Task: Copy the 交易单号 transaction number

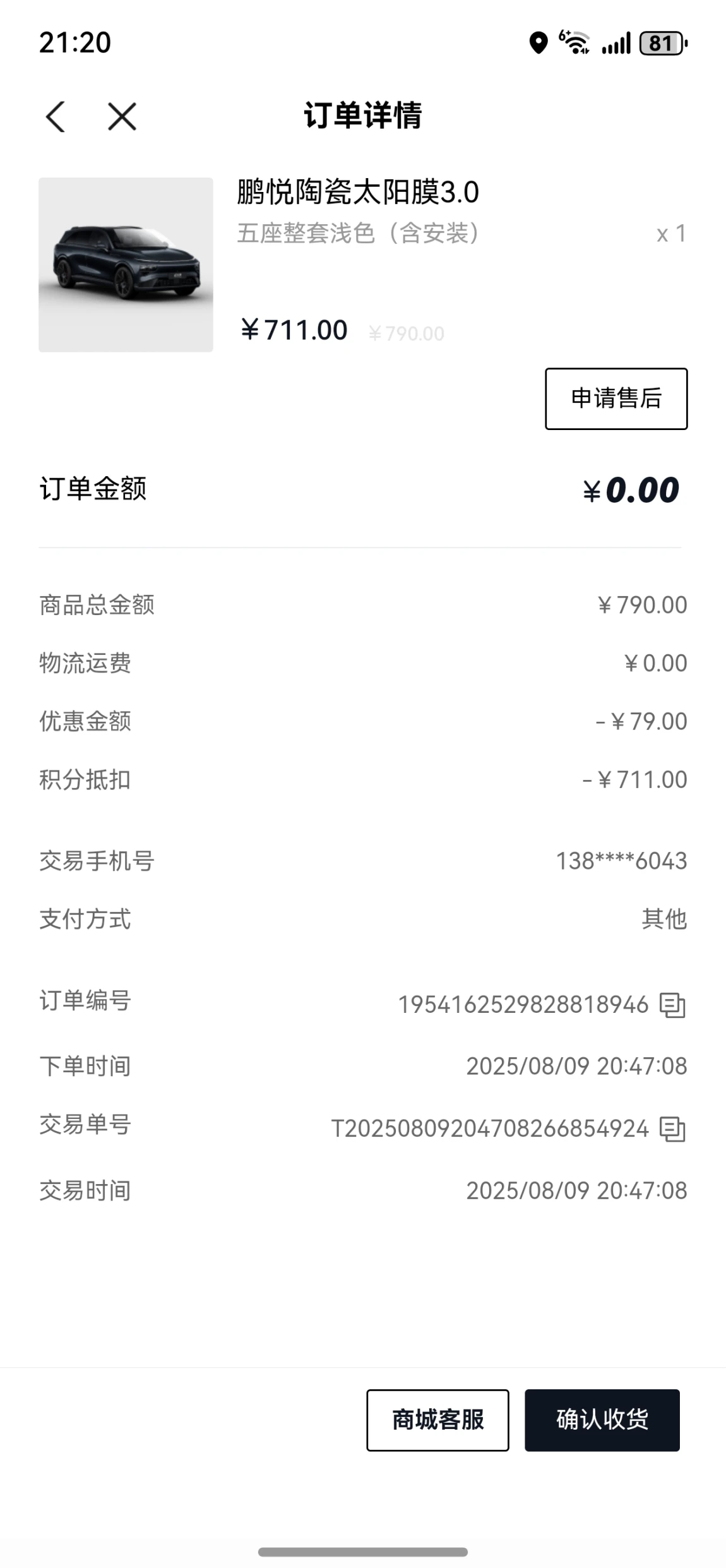Action: tap(672, 1129)
